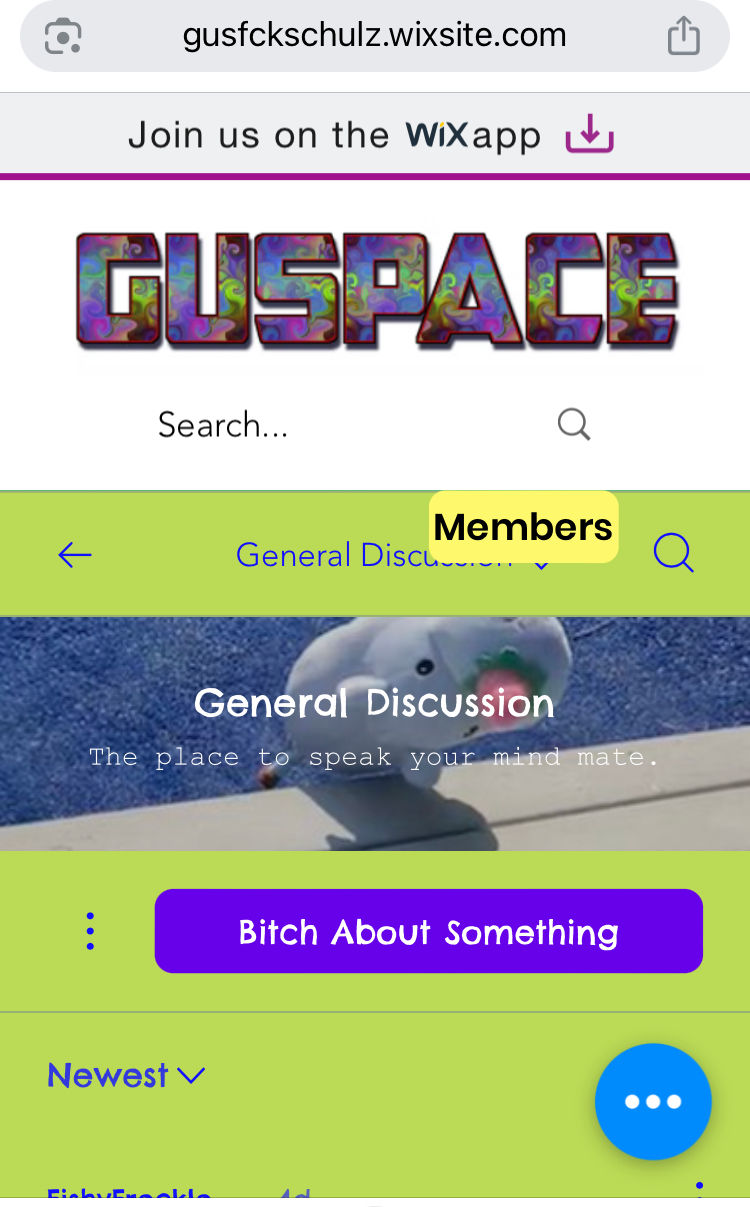This screenshot has width=750, height=1207.
Task: Tap the back arrow in forum header
Action: click(x=75, y=555)
